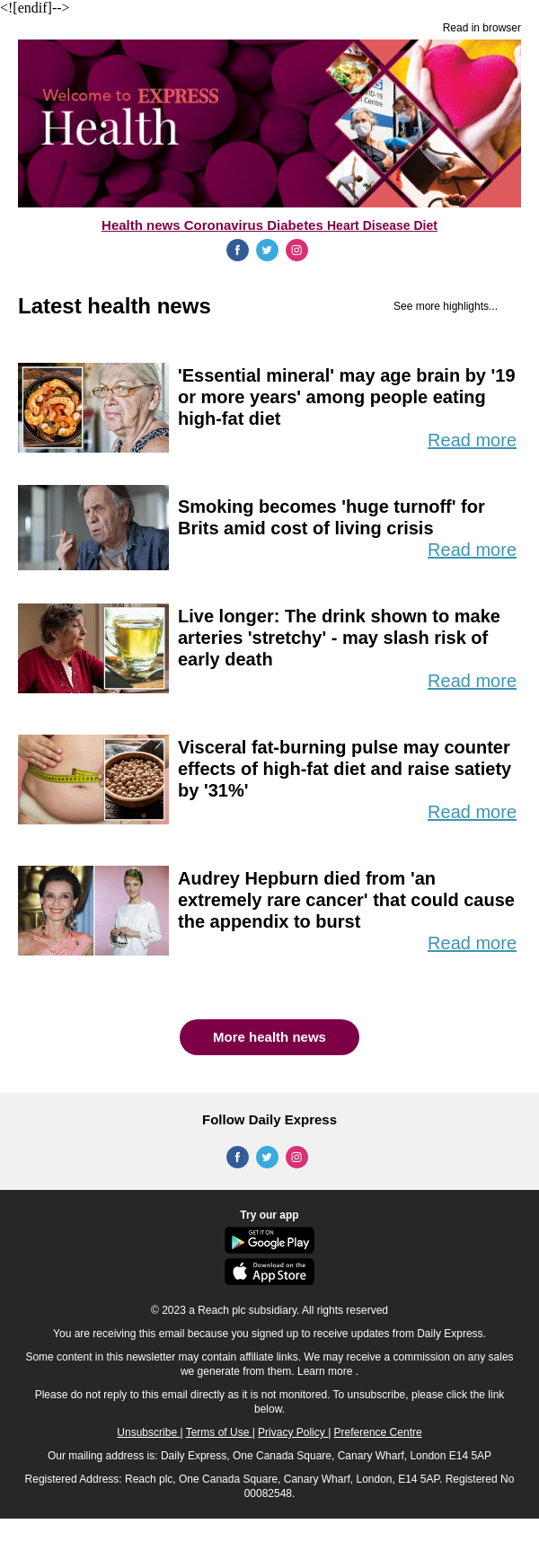539x1568 pixels.
Task: Tap the Facebook icon under the banner
Action: [x=237, y=251]
